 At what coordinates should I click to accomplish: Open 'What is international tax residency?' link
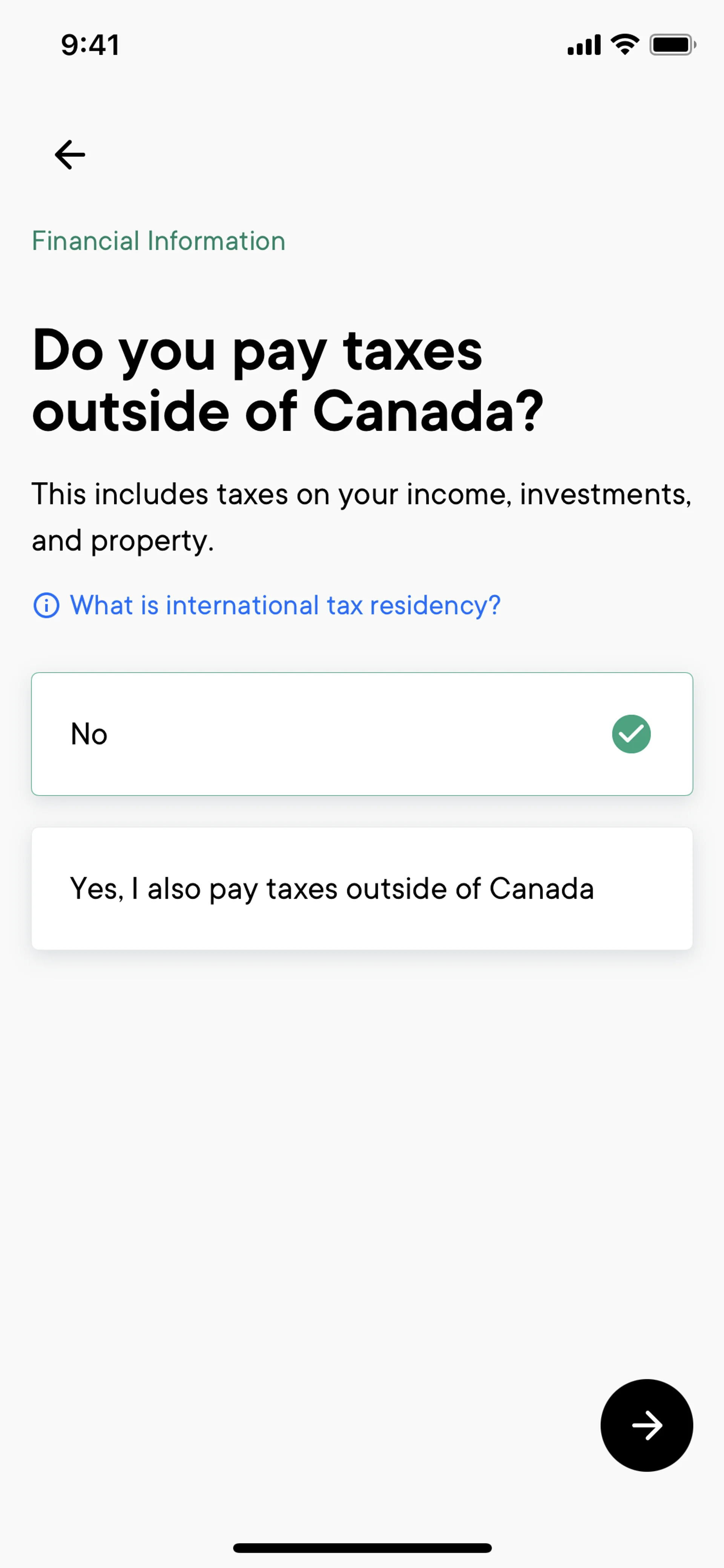click(267, 606)
